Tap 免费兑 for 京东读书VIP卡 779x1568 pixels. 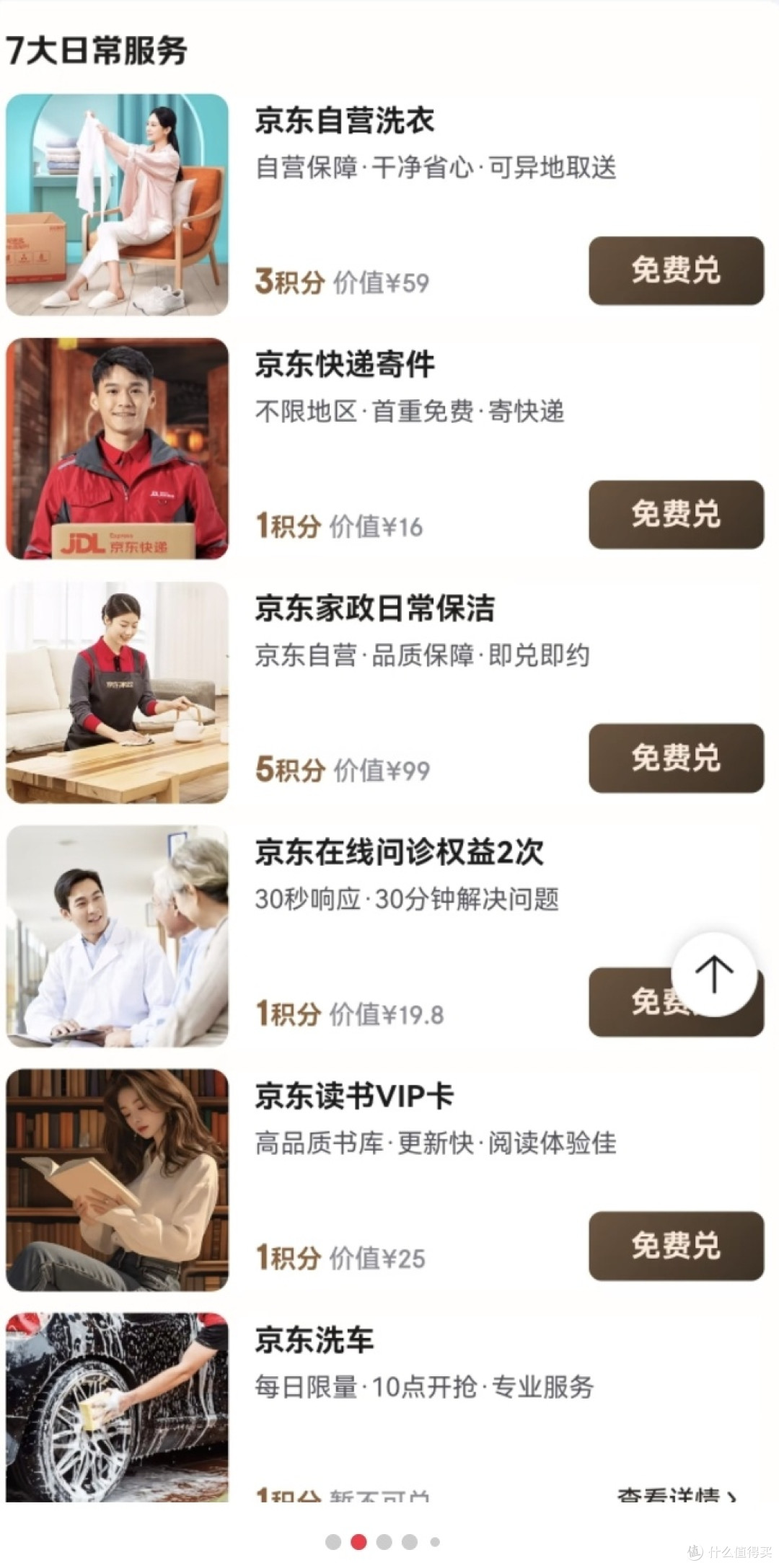tap(676, 1246)
